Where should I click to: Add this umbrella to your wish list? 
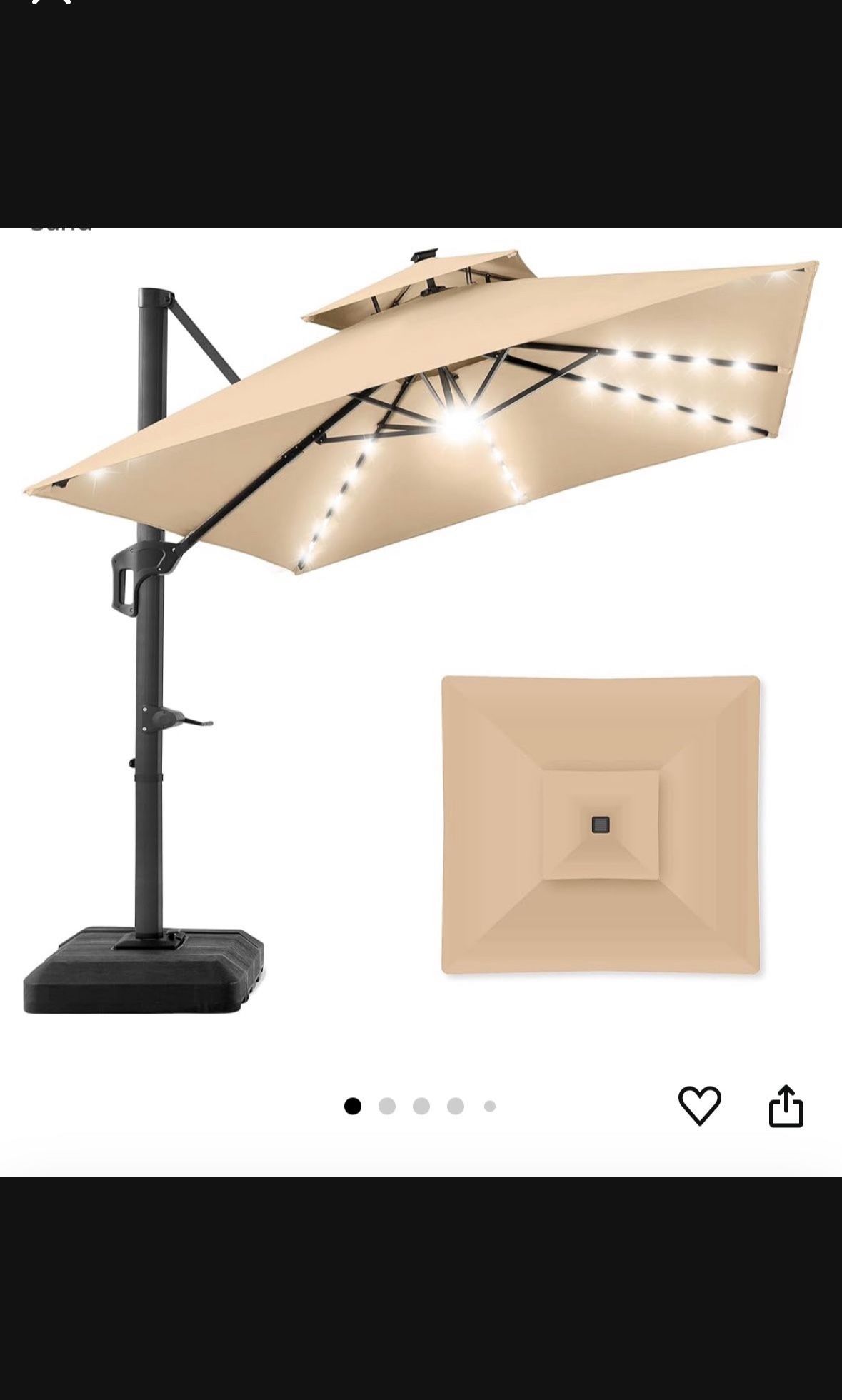pyautogui.click(x=699, y=1106)
